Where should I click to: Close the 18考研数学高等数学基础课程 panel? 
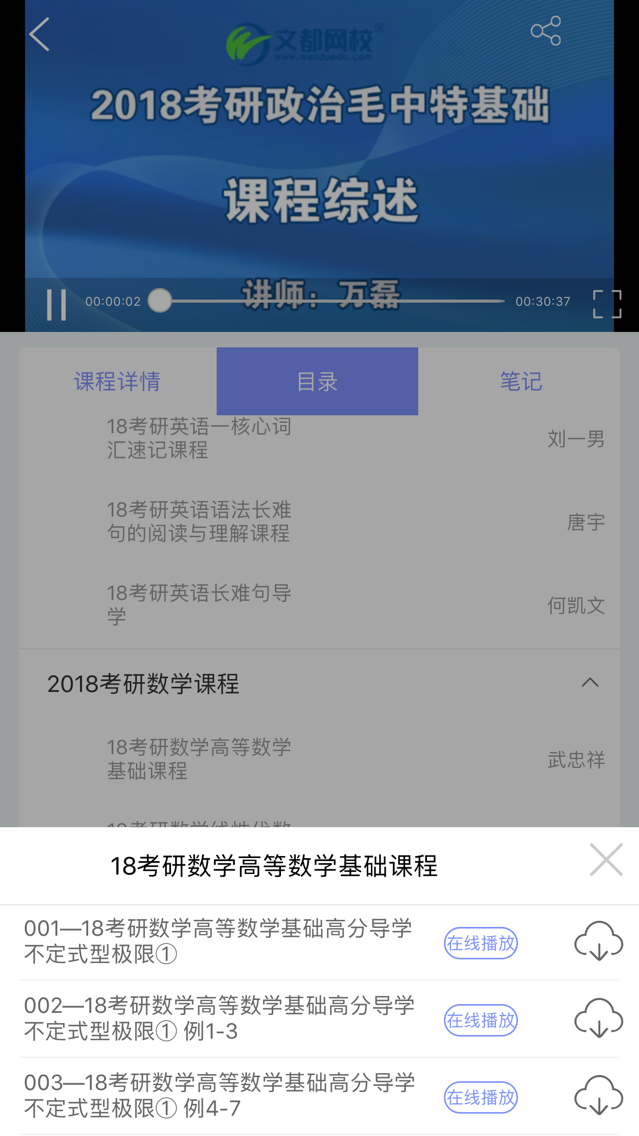coord(605,860)
